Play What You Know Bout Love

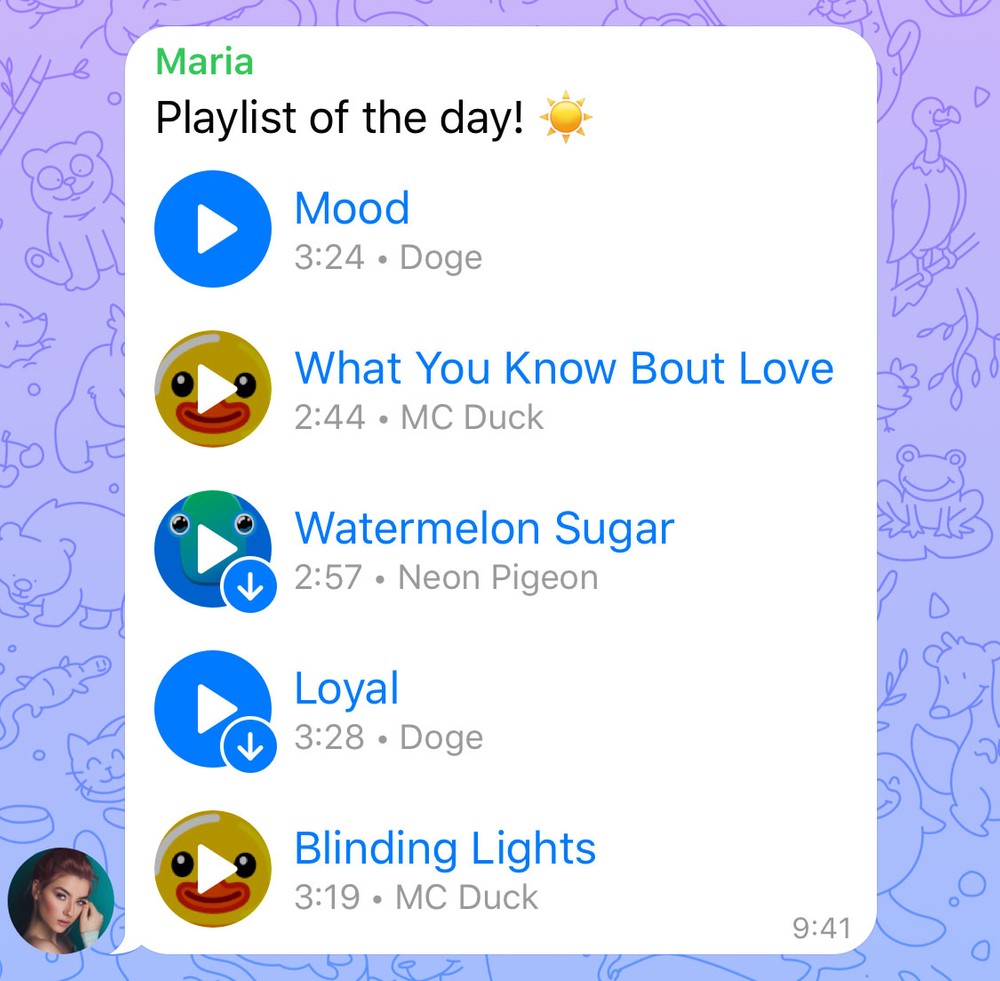212,389
